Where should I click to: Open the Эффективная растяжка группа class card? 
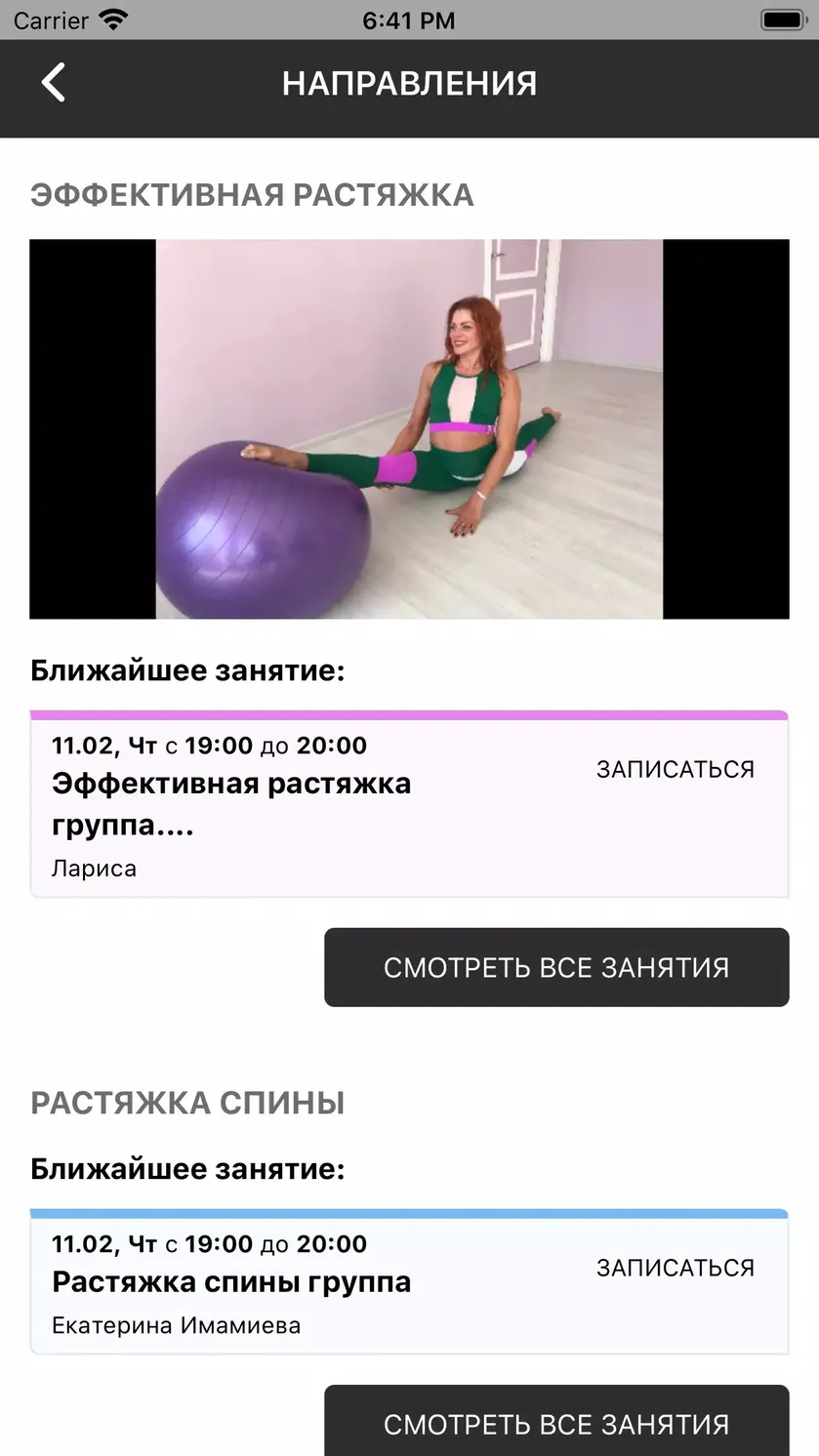(409, 804)
